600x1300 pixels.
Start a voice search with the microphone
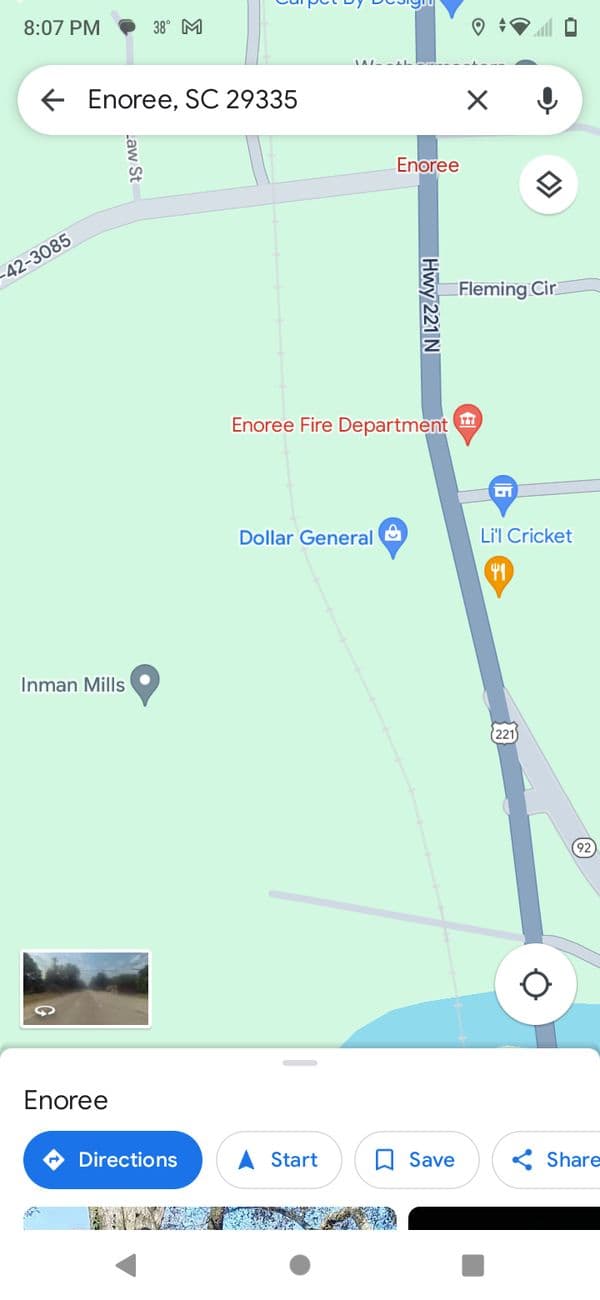click(x=546, y=99)
